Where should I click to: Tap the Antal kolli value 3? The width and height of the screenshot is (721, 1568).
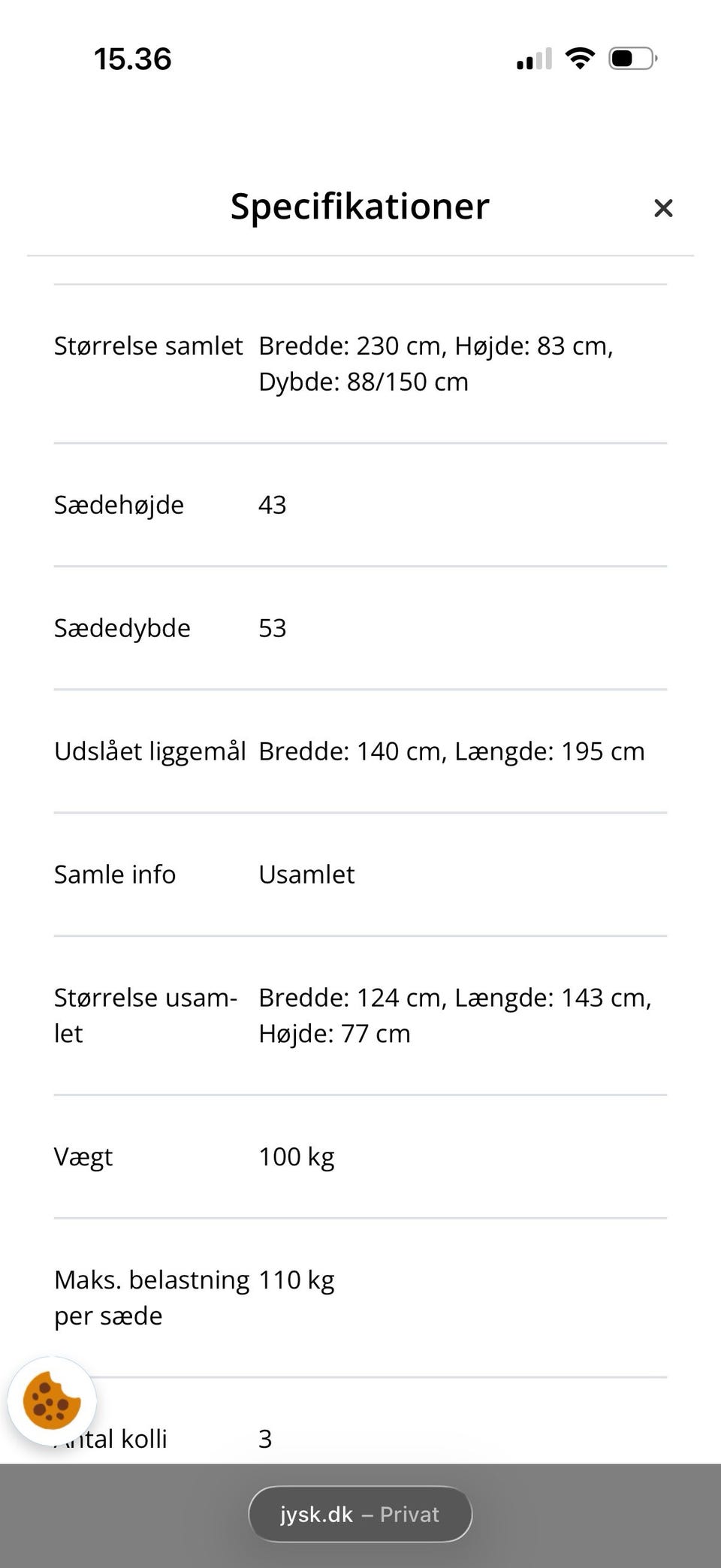point(264,1438)
